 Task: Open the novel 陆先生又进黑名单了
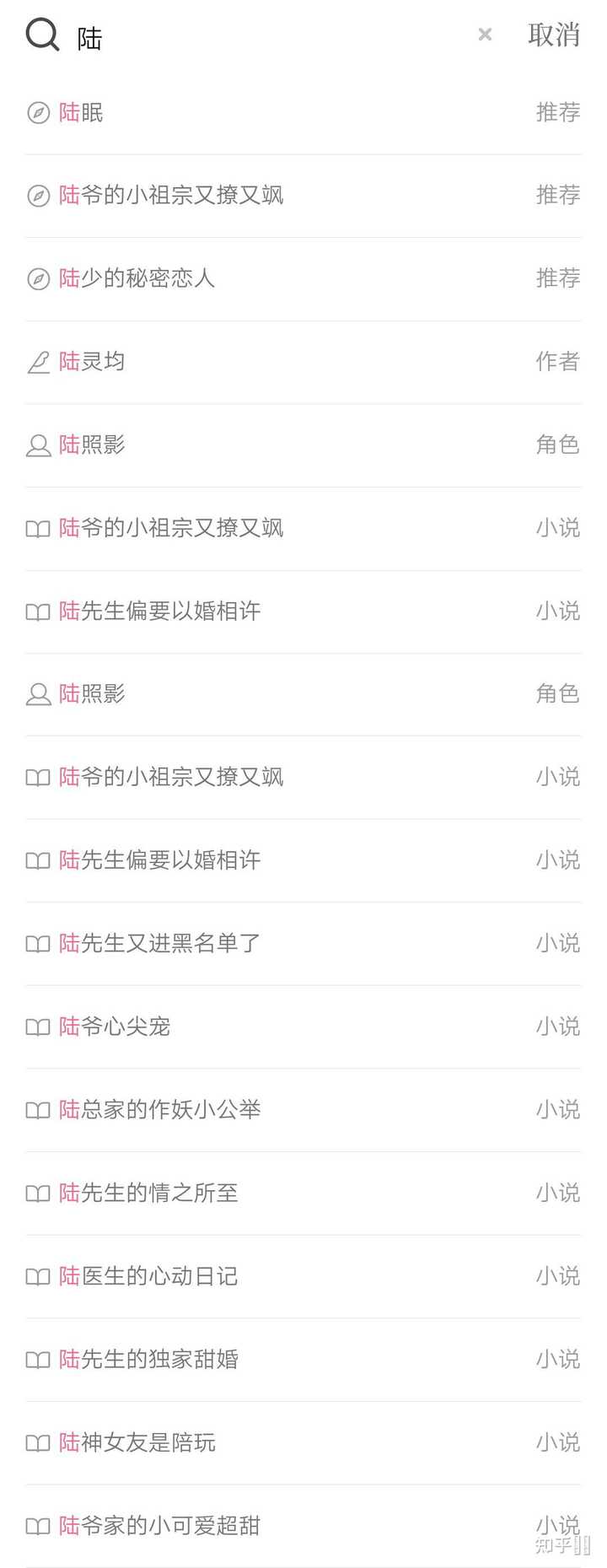[x=303, y=943]
